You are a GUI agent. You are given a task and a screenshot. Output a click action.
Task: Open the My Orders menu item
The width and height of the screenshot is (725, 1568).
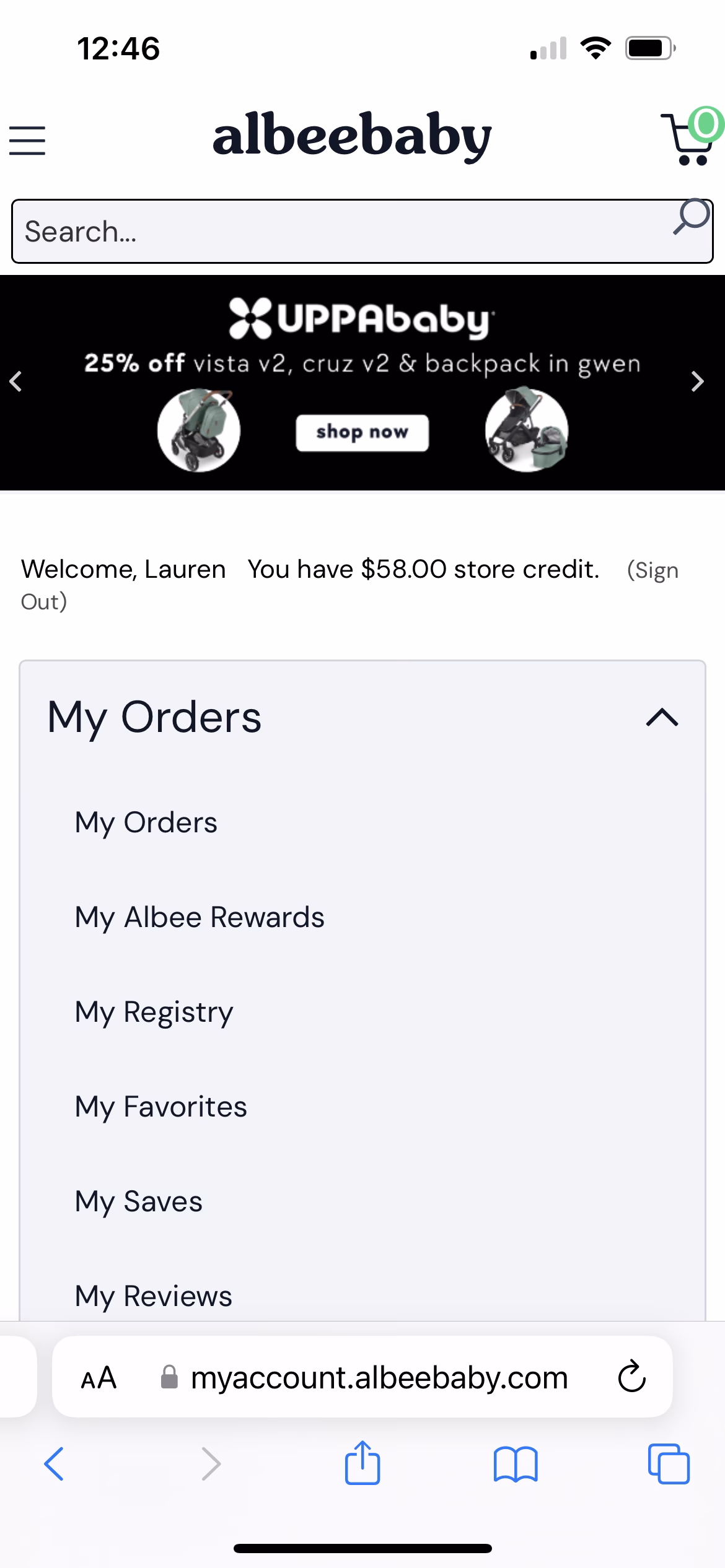click(x=146, y=822)
